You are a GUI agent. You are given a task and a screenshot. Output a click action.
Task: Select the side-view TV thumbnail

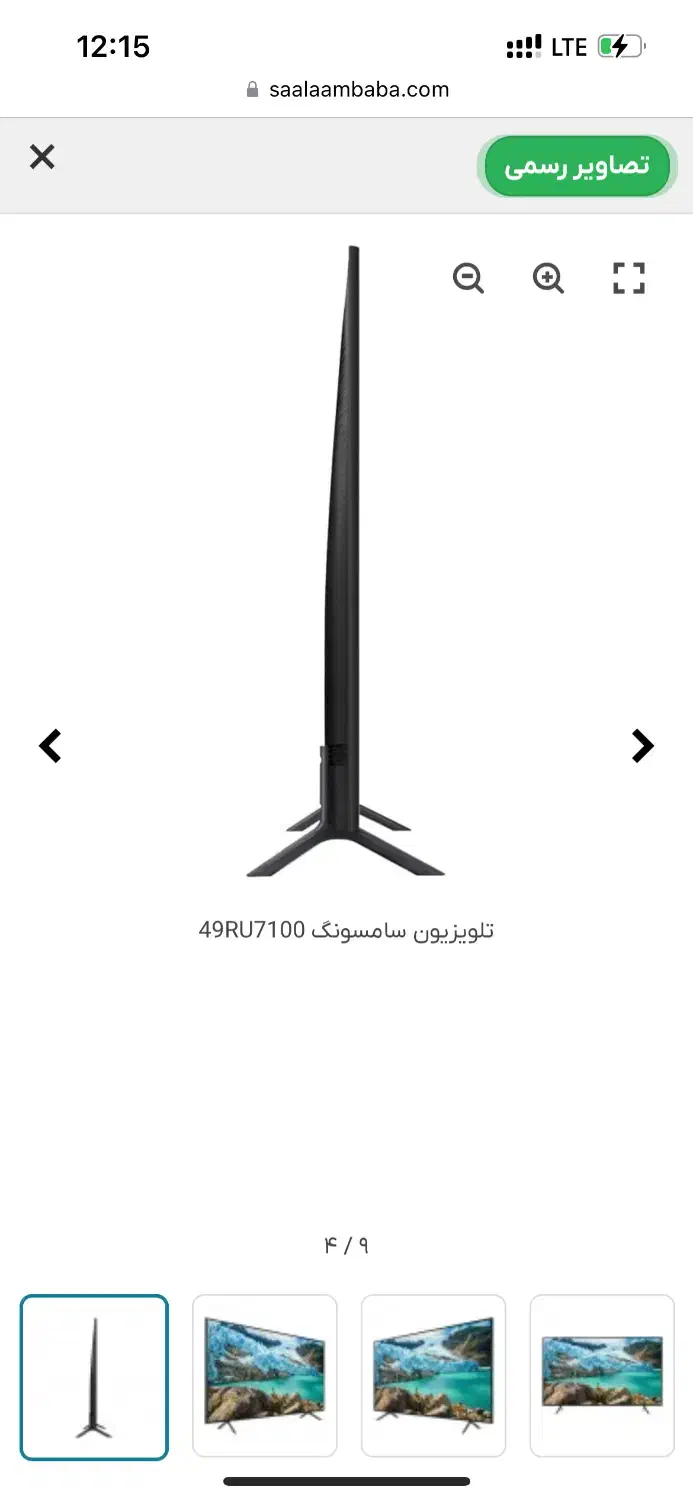(95, 1377)
